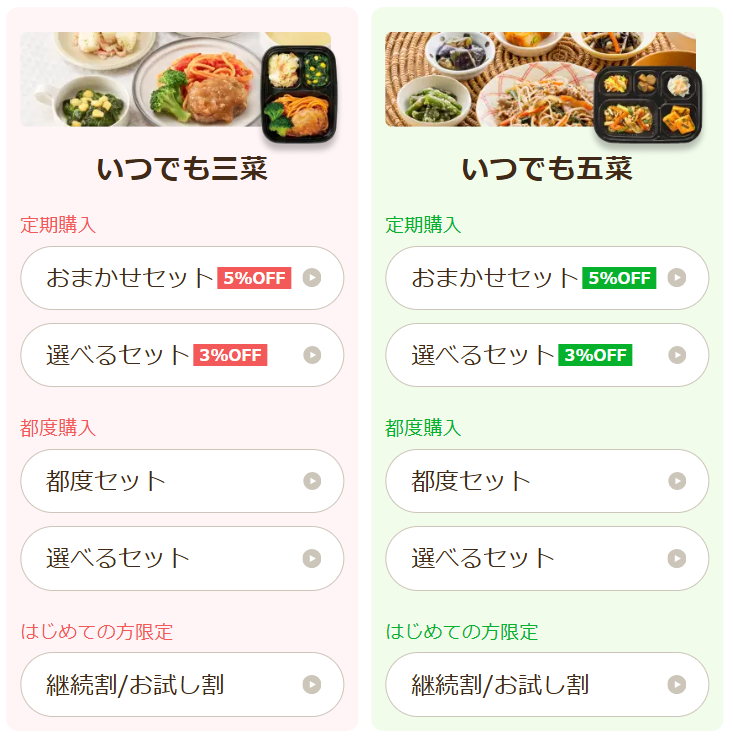Select 選べるセット 3%OFF under いつでも五菜
This screenshot has width=733, height=737.
pos(547,355)
